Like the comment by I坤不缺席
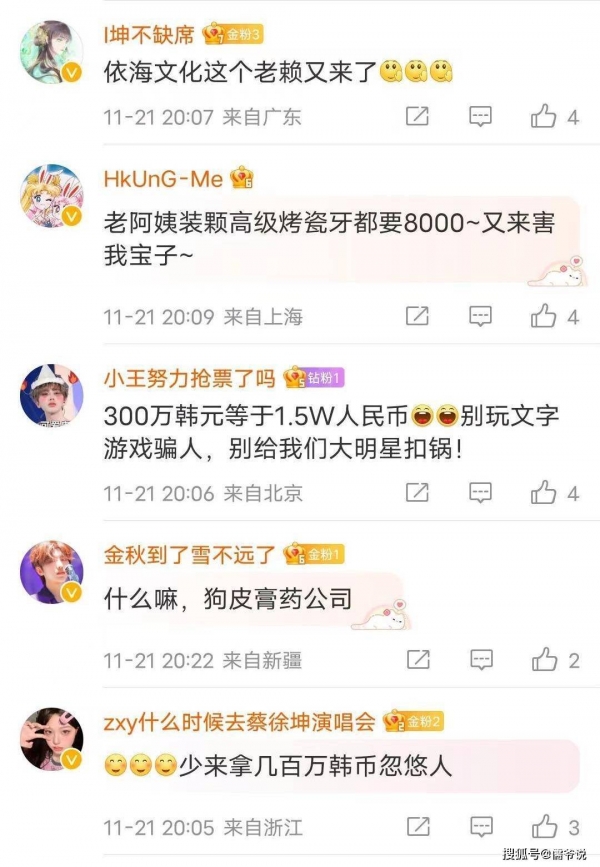This screenshot has width=600, height=867. (x=544, y=117)
